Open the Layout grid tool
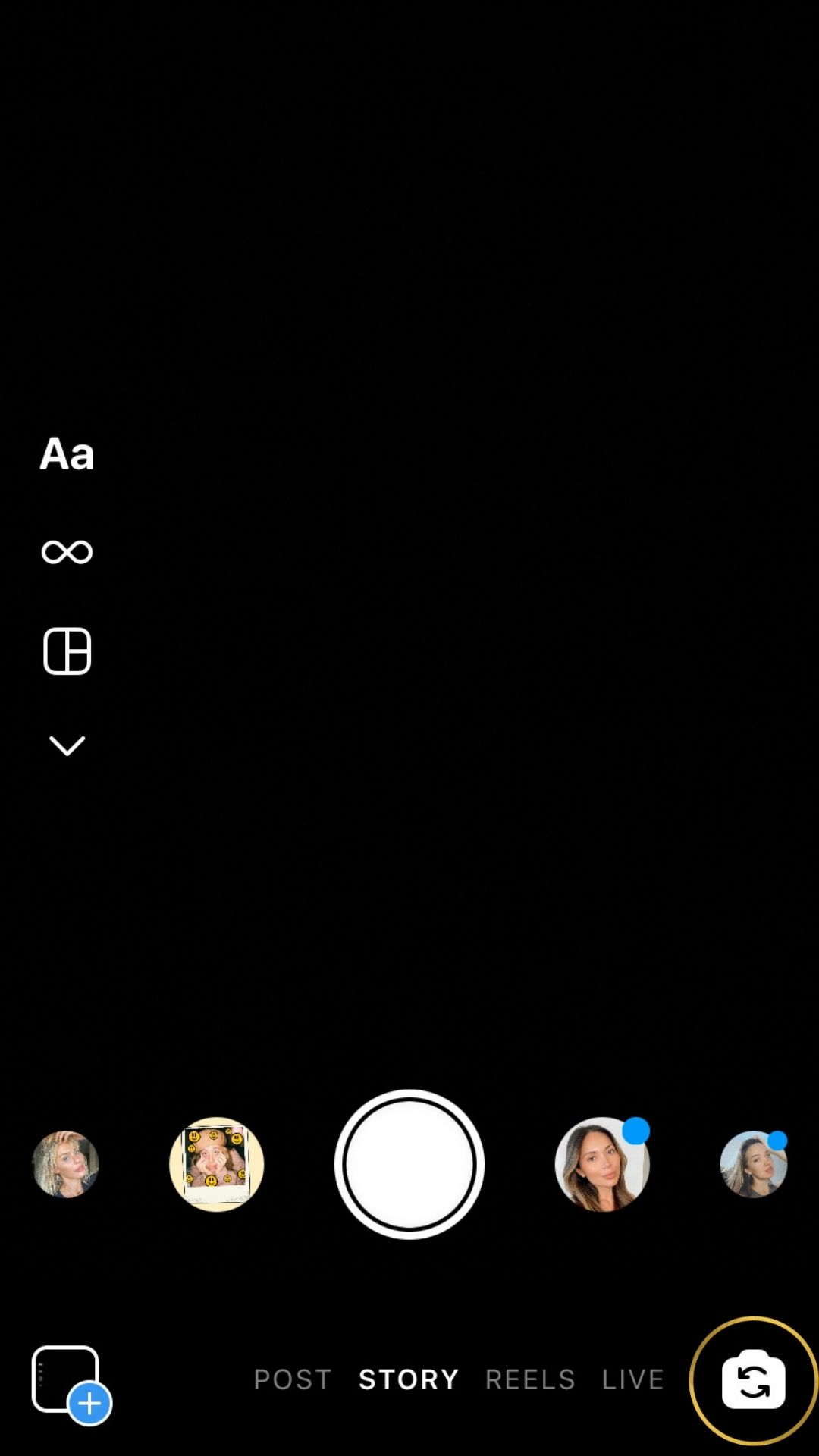The height and width of the screenshot is (1456, 819). point(67,651)
